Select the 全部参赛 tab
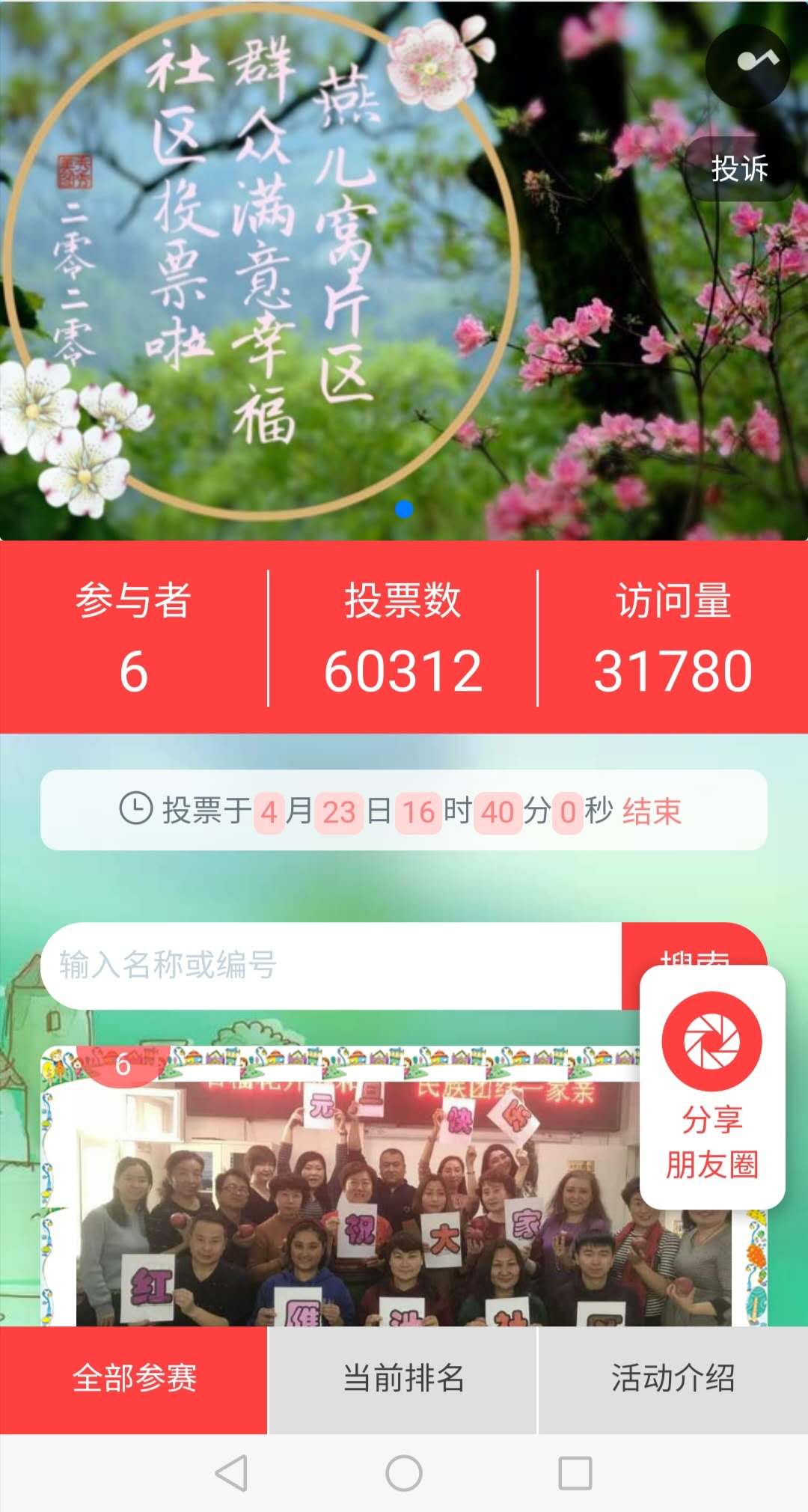The image size is (808, 1512). click(134, 1380)
